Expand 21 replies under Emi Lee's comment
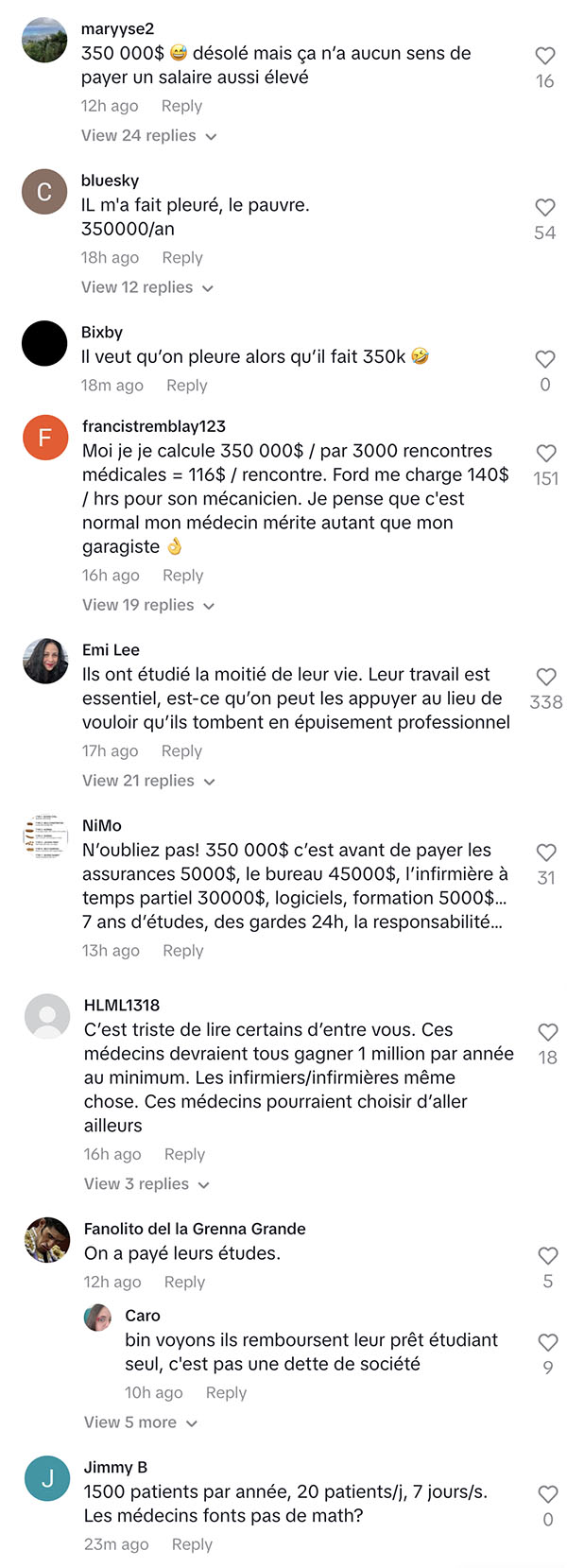 [149, 781]
